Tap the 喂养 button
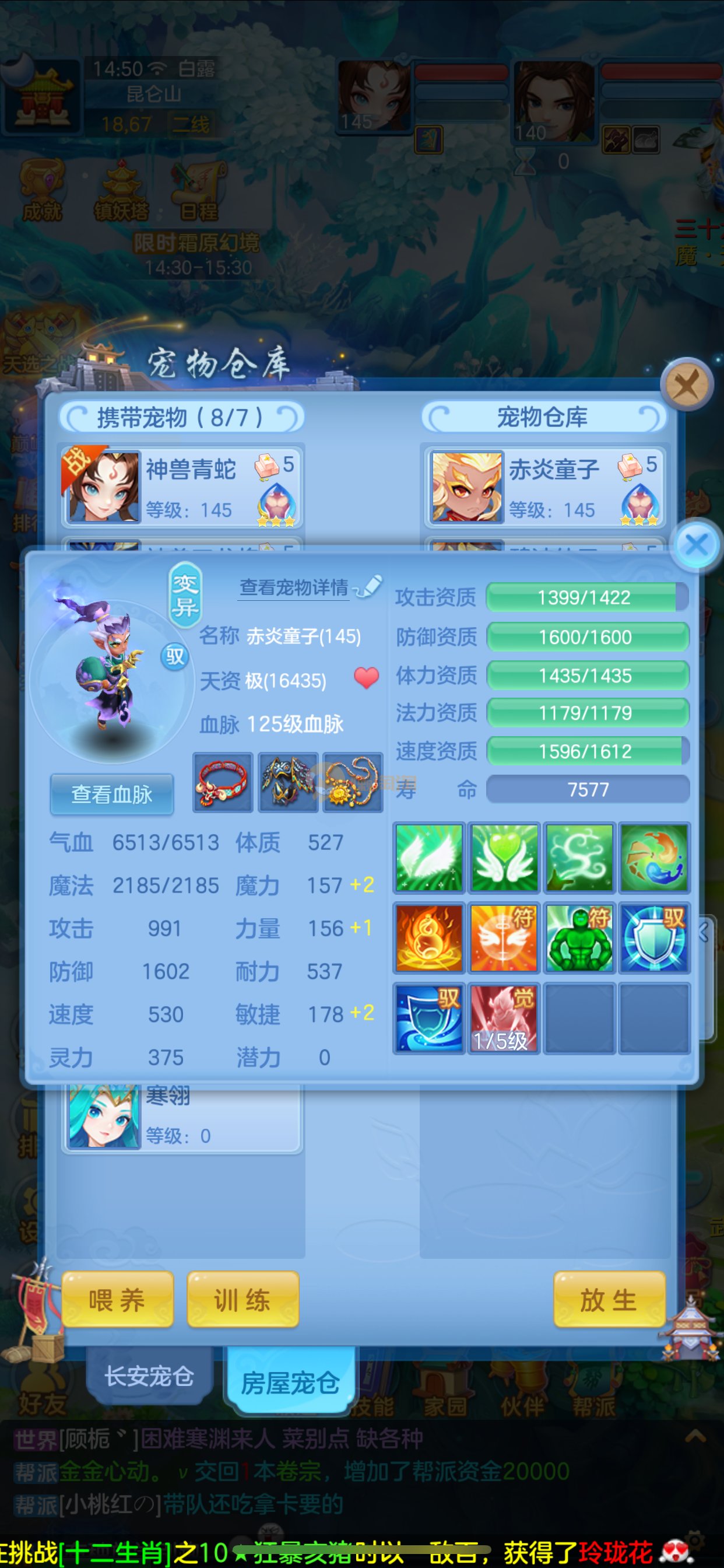Screen dimensions: 724x1568 point(117,1300)
